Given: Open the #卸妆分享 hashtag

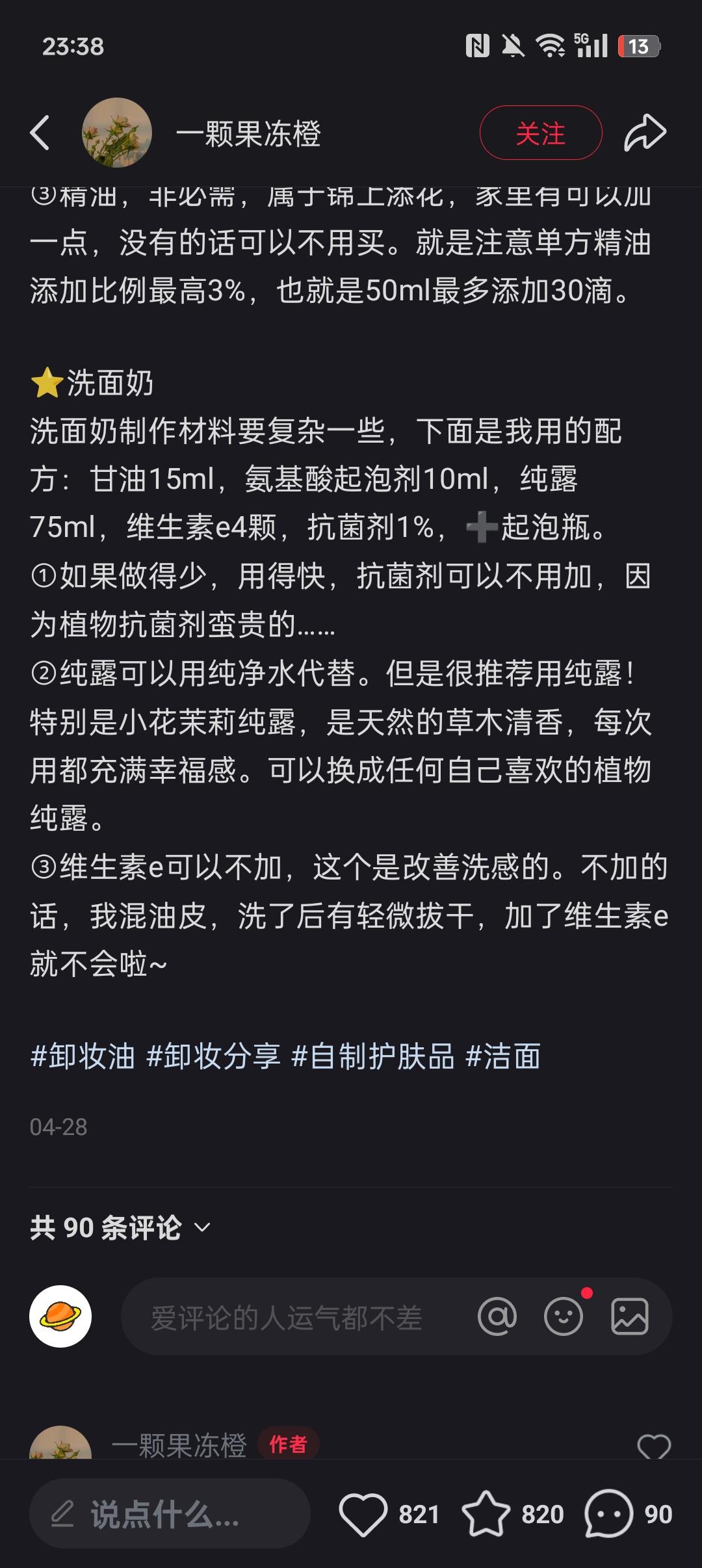Looking at the screenshot, I should coord(213,1056).
